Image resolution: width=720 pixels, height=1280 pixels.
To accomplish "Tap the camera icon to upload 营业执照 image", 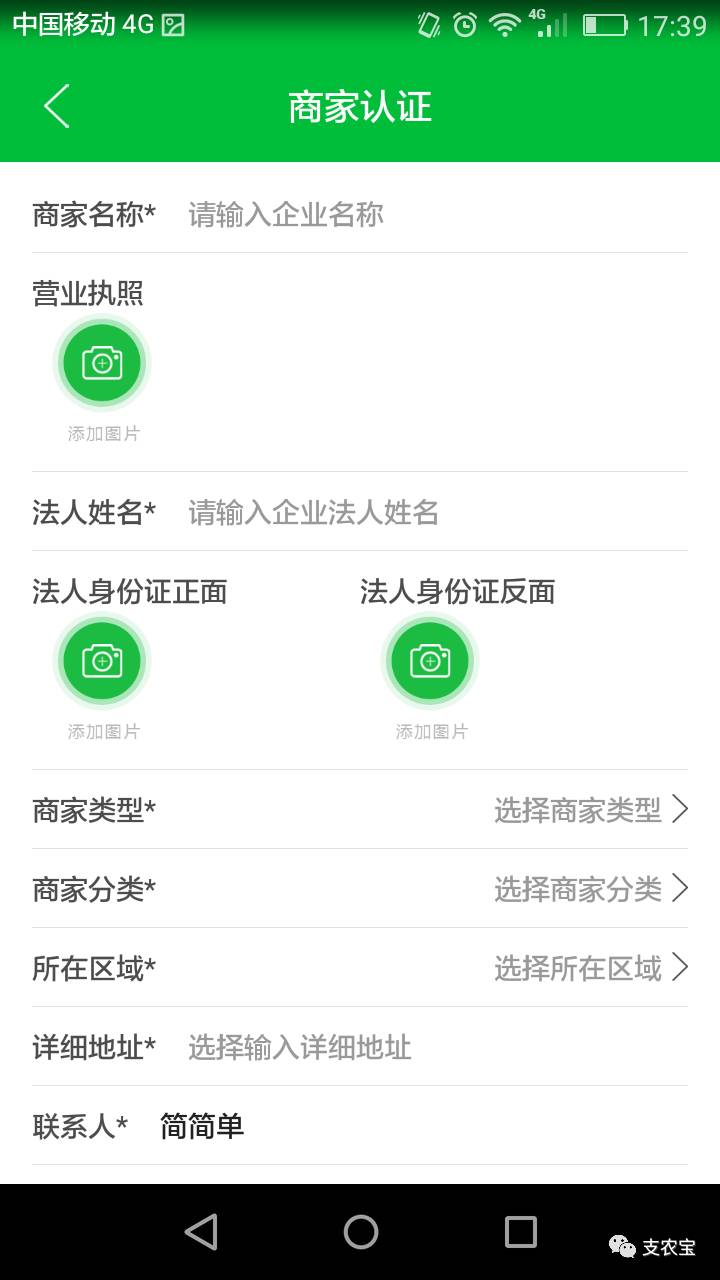I will [x=101, y=363].
